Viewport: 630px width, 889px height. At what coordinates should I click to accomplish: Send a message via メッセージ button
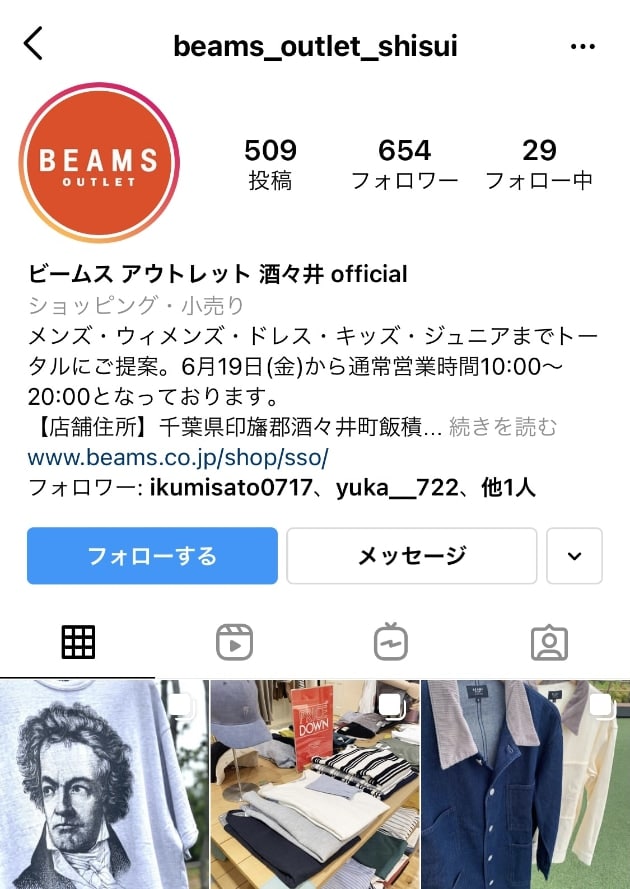[412, 556]
